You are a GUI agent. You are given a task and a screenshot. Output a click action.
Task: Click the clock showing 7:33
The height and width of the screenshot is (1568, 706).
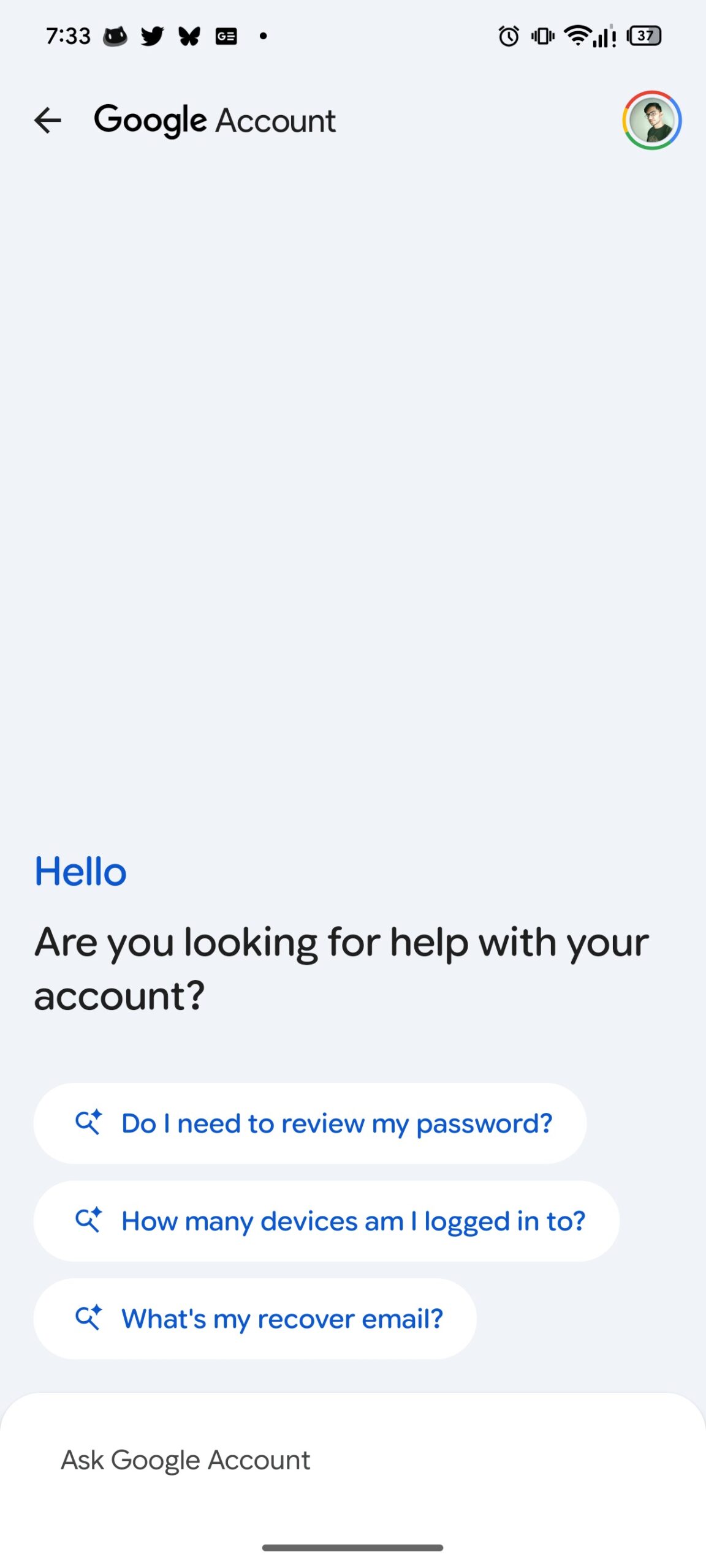(67, 36)
